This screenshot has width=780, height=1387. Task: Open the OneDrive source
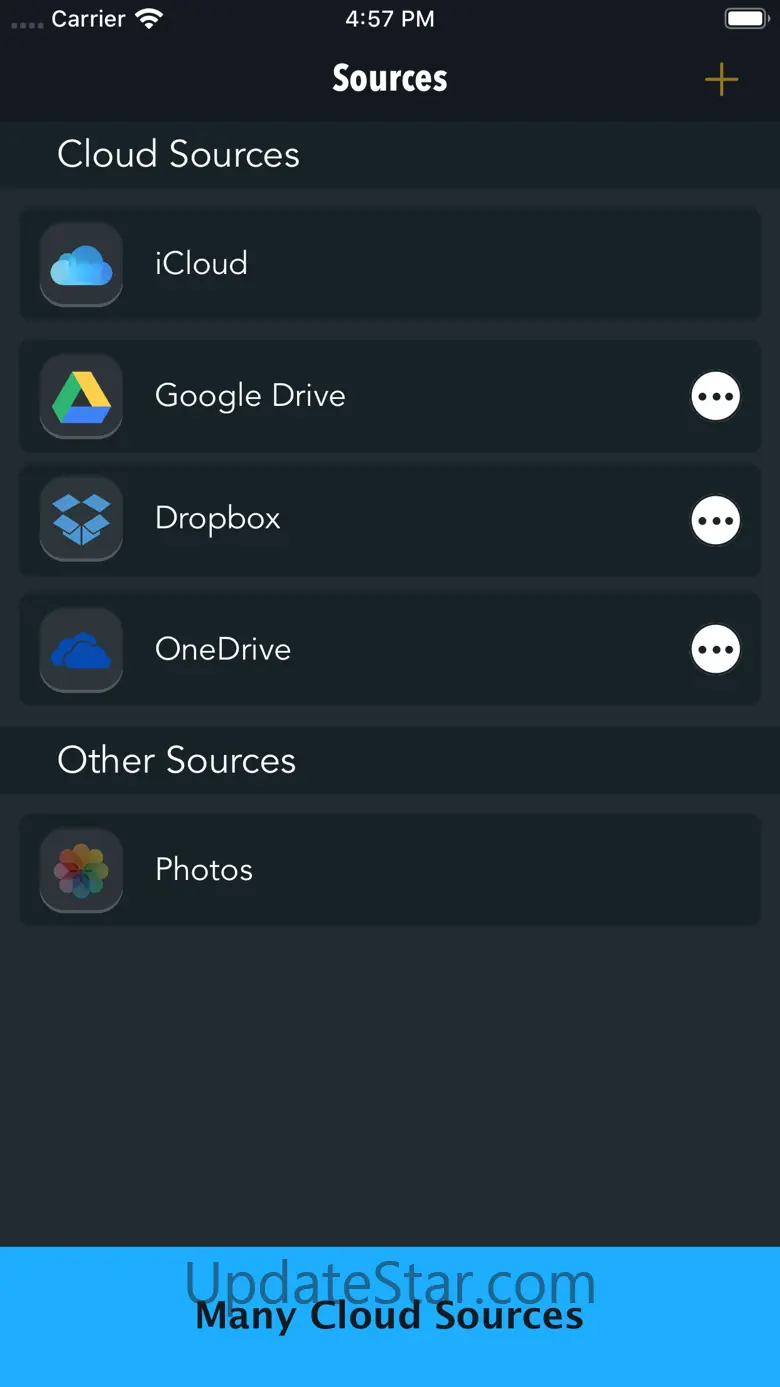click(390, 649)
